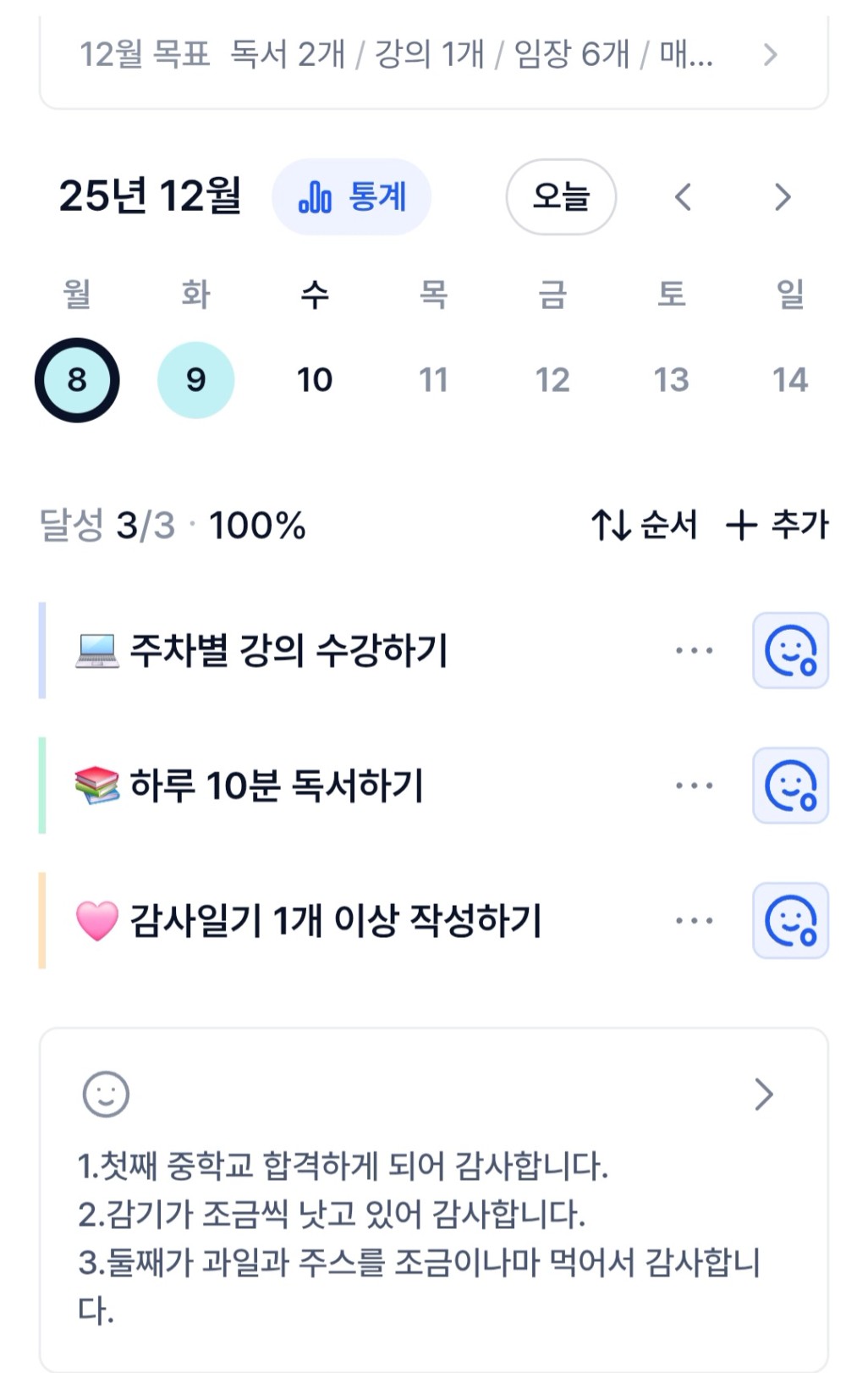Open more options for 주차별 강의 수강하기
This screenshot has height=1373, width=868.
pyautogui.click(x=695, y=651)
